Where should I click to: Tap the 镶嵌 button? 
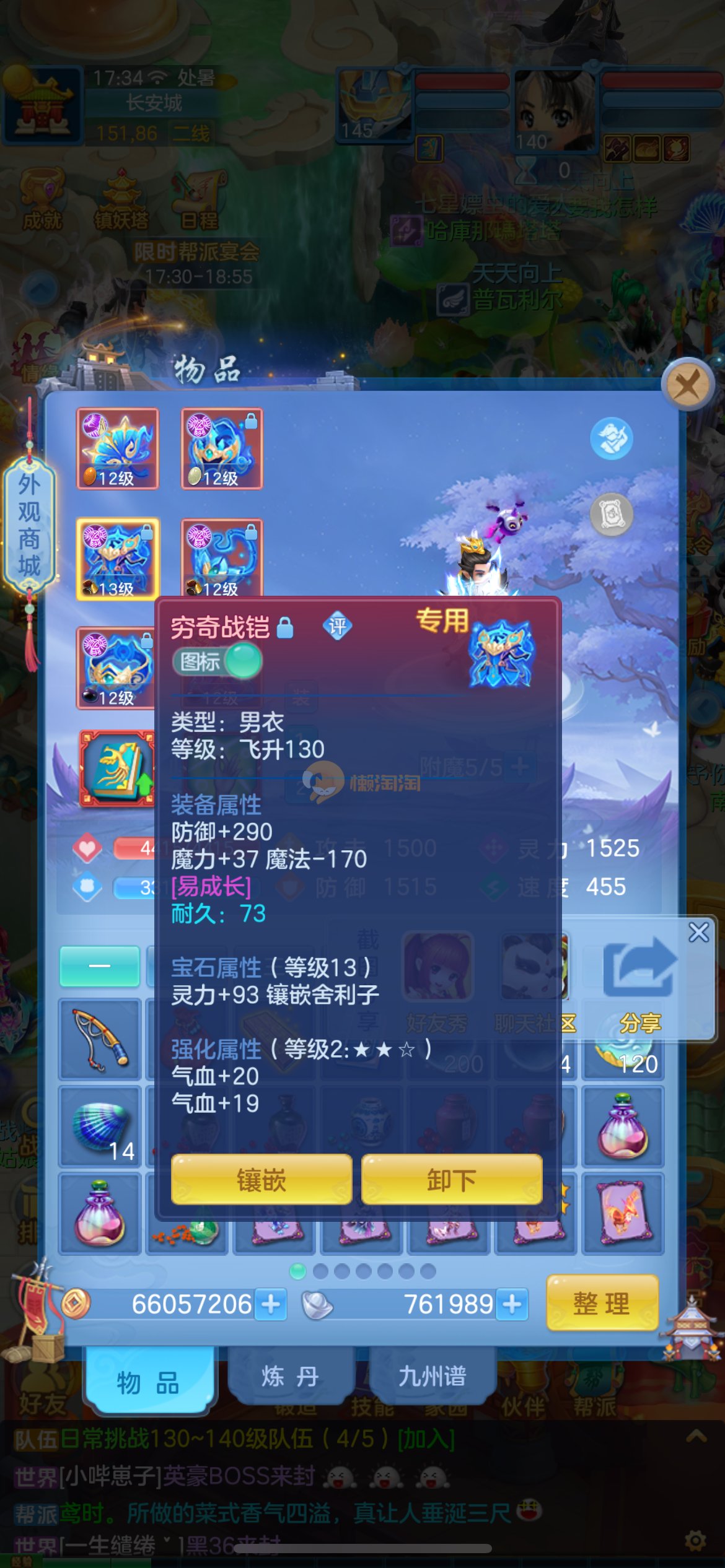click(261, 1180)
